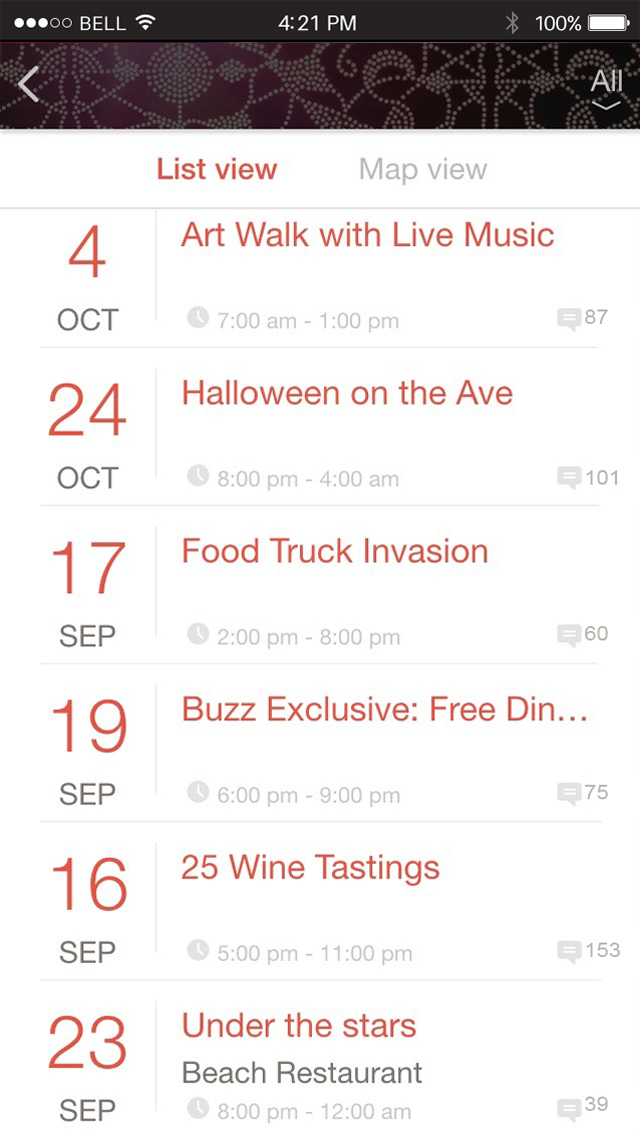Go back using the arrow

point(28,85)
